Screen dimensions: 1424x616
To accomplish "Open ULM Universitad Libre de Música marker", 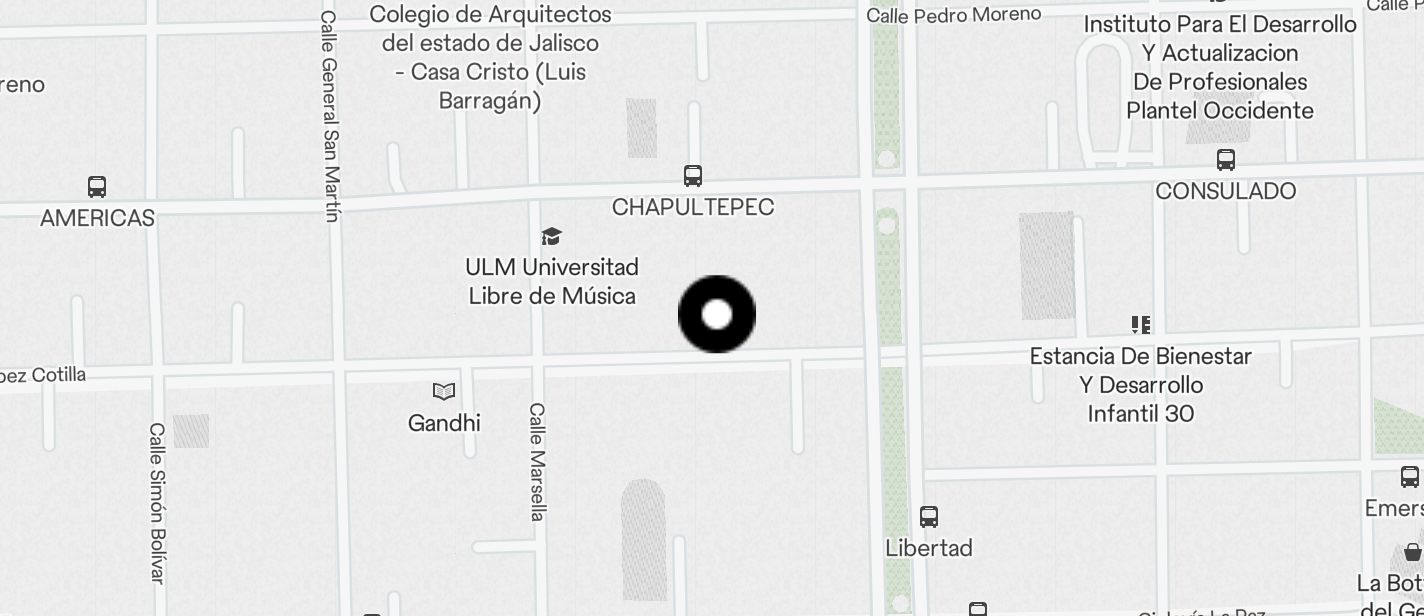I will point(551,237).
